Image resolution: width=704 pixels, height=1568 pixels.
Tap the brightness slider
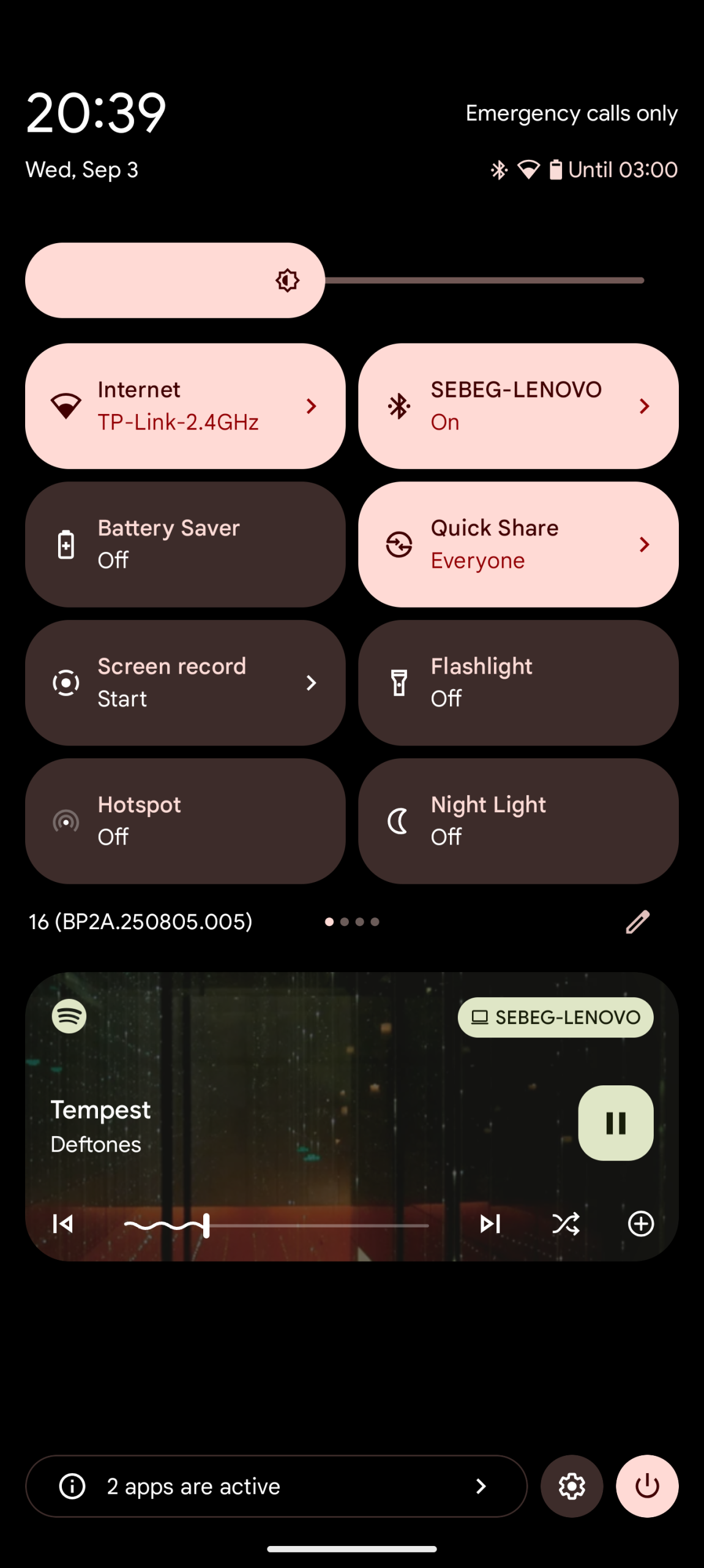tap(334, 281)
